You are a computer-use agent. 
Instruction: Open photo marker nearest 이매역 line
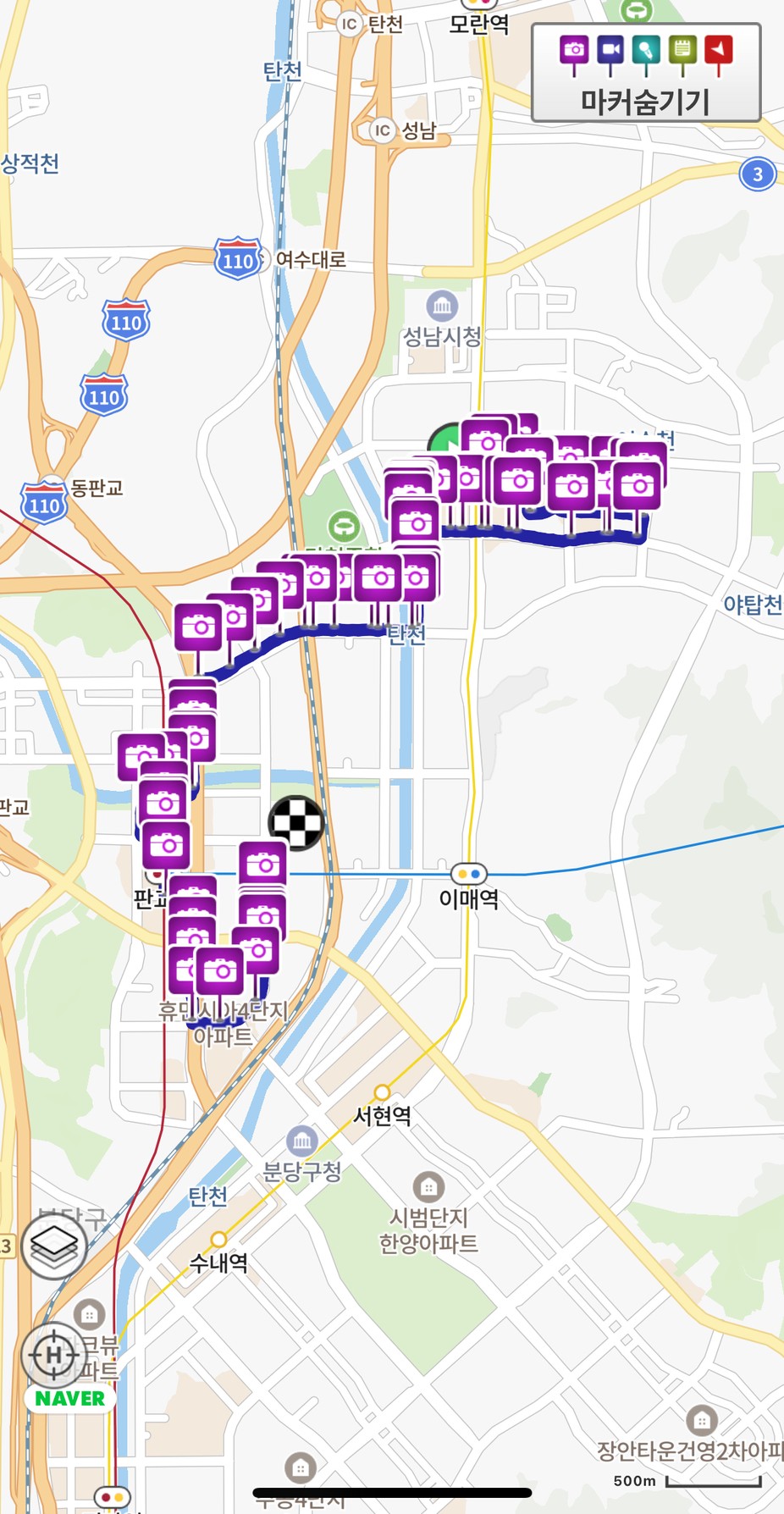pos(263,865)
